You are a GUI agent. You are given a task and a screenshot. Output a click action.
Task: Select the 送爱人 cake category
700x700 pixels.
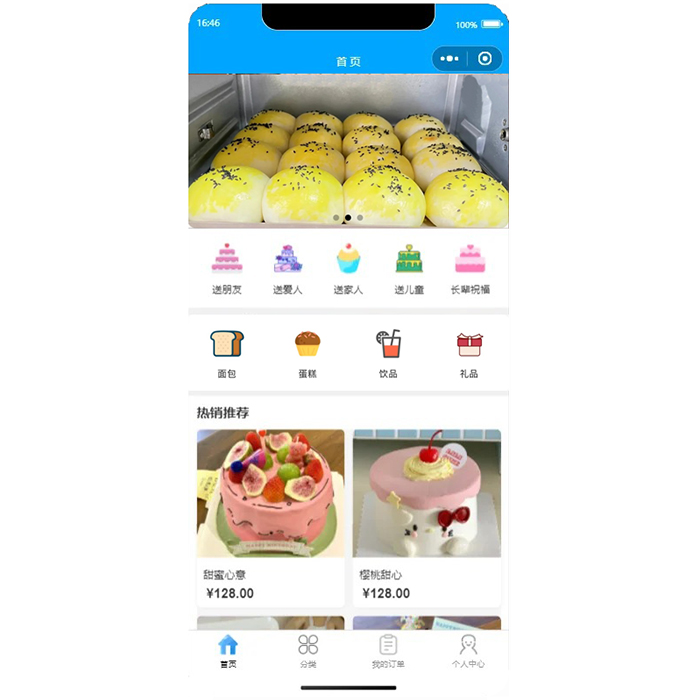point(288,269)
